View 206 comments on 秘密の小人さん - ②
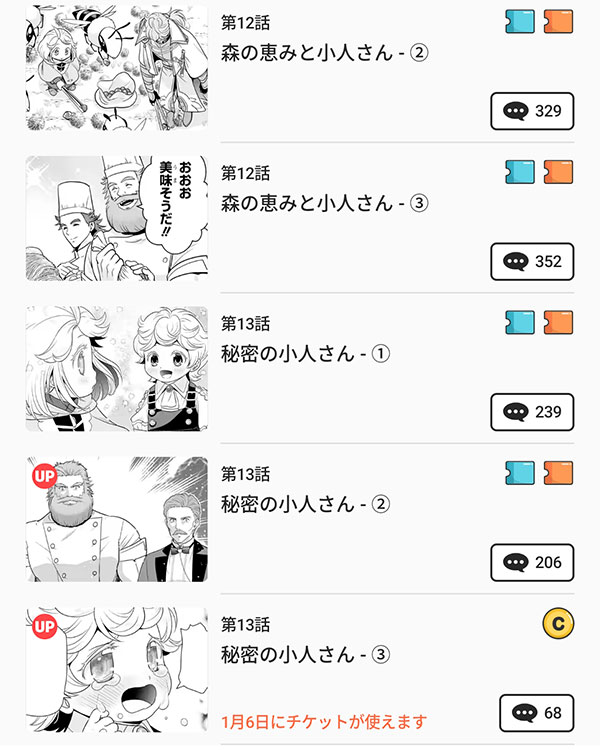Image resolution: width=600 pixels, height=750 pixels. (532, 562)
